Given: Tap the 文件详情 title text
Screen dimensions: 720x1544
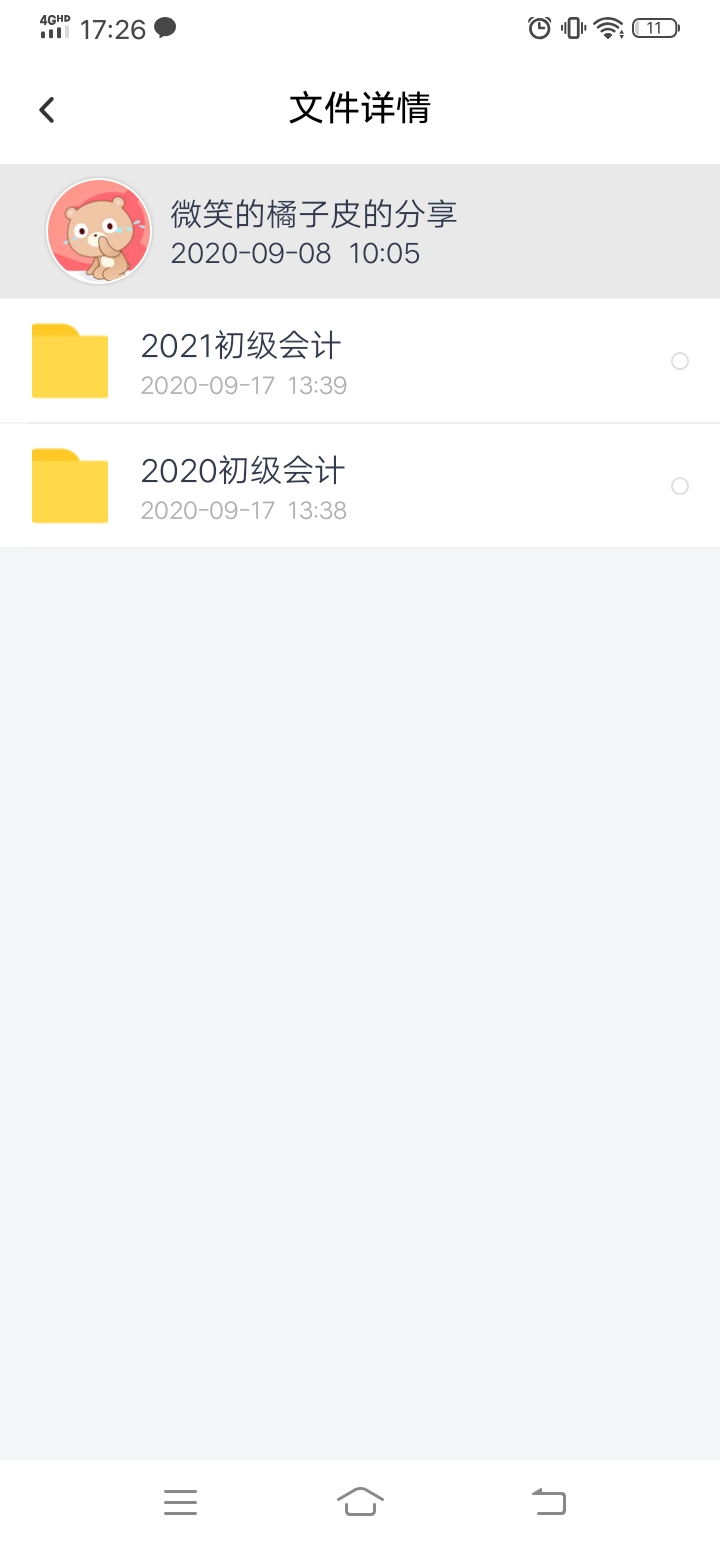Looking at the screenshot, I should click(359, 109).
